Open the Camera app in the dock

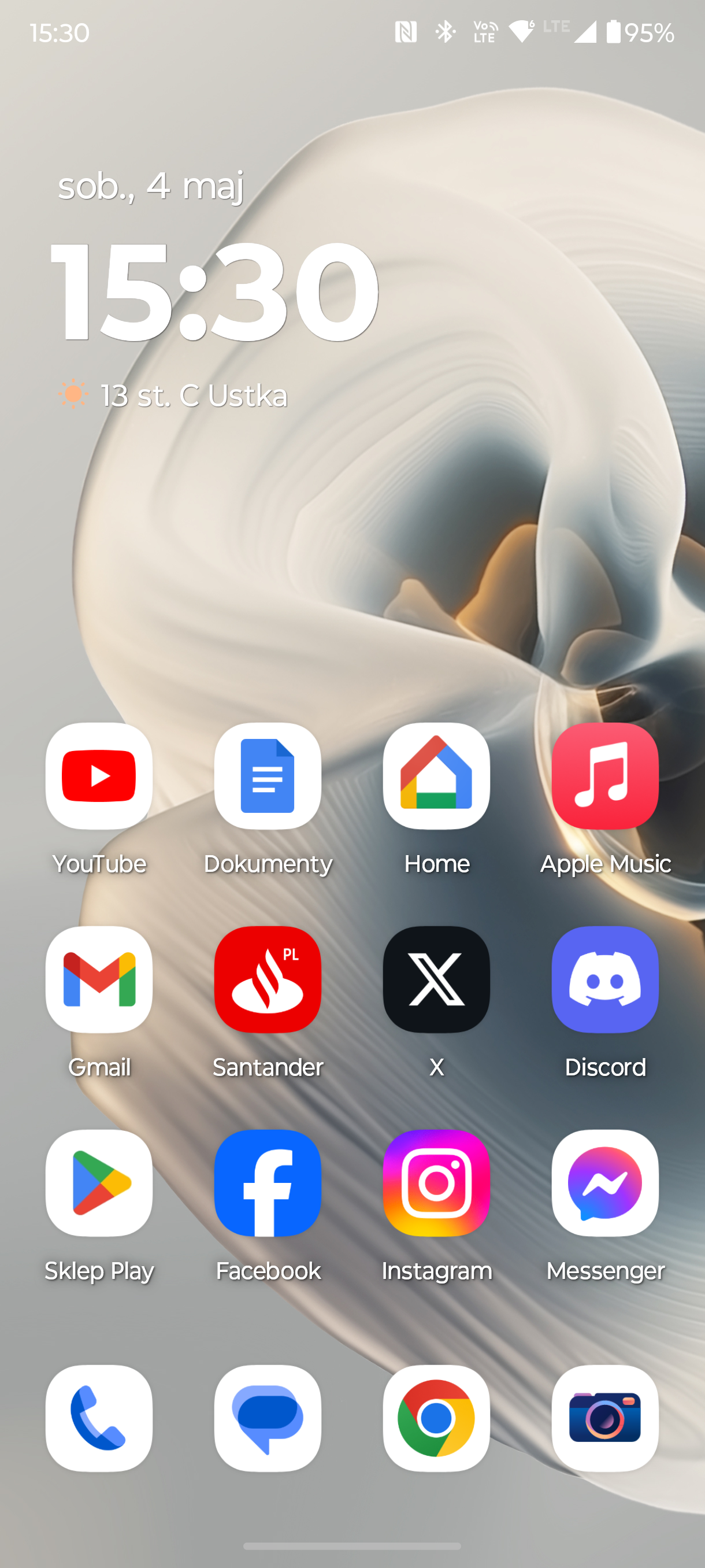pos(604,1418)
